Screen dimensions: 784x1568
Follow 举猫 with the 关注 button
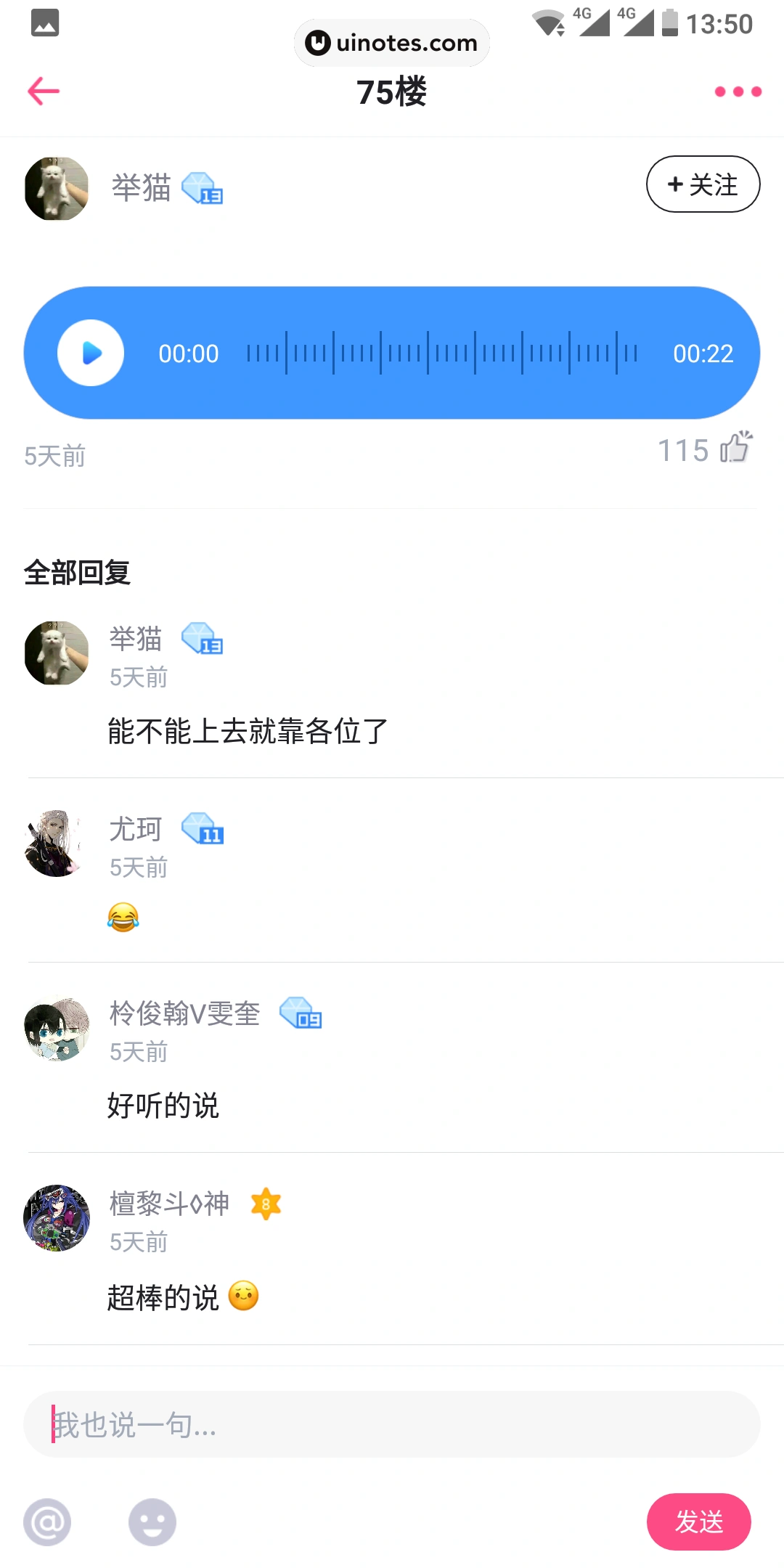point(703,184)
